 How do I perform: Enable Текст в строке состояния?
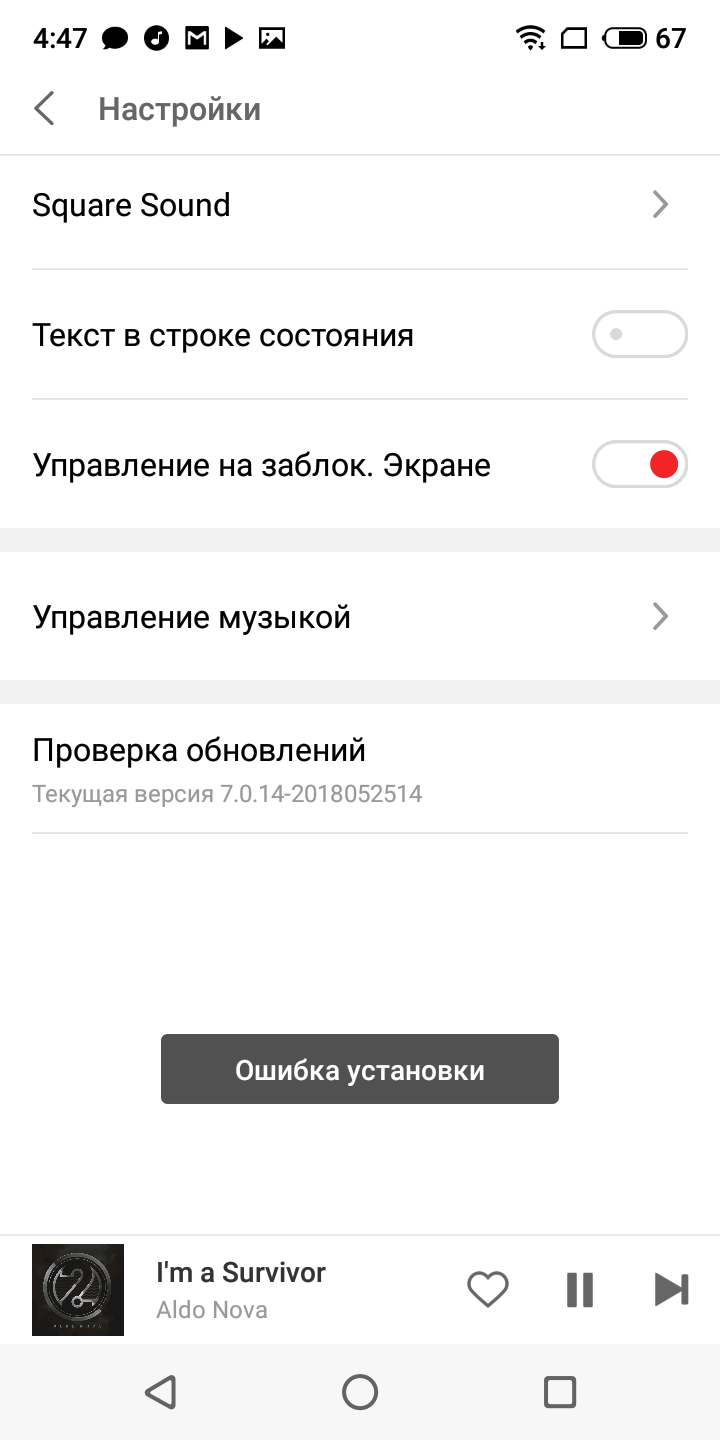(x=639, y=335)
